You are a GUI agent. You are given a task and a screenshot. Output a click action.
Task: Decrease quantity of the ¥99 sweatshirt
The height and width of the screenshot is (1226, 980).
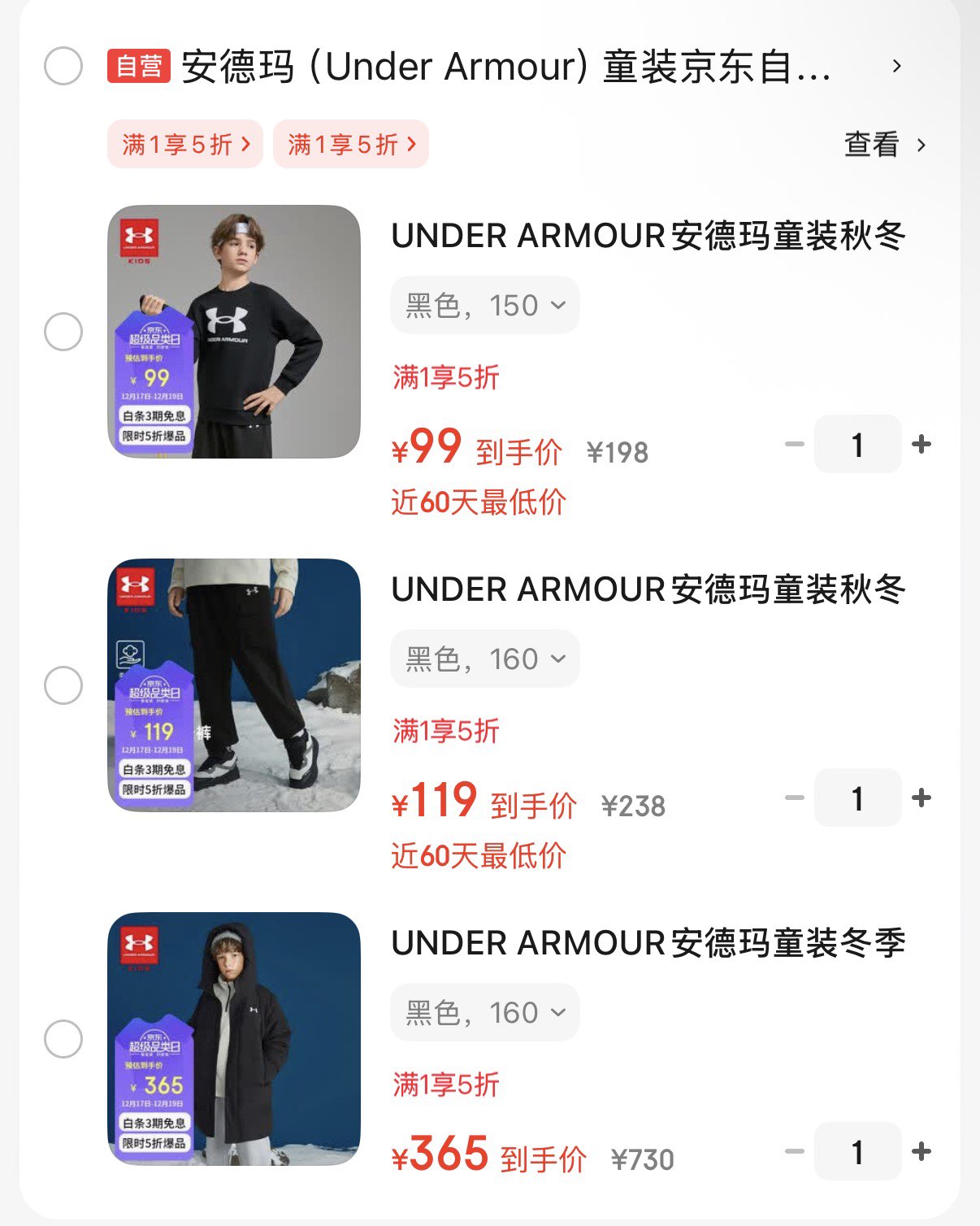coord(795,444)
